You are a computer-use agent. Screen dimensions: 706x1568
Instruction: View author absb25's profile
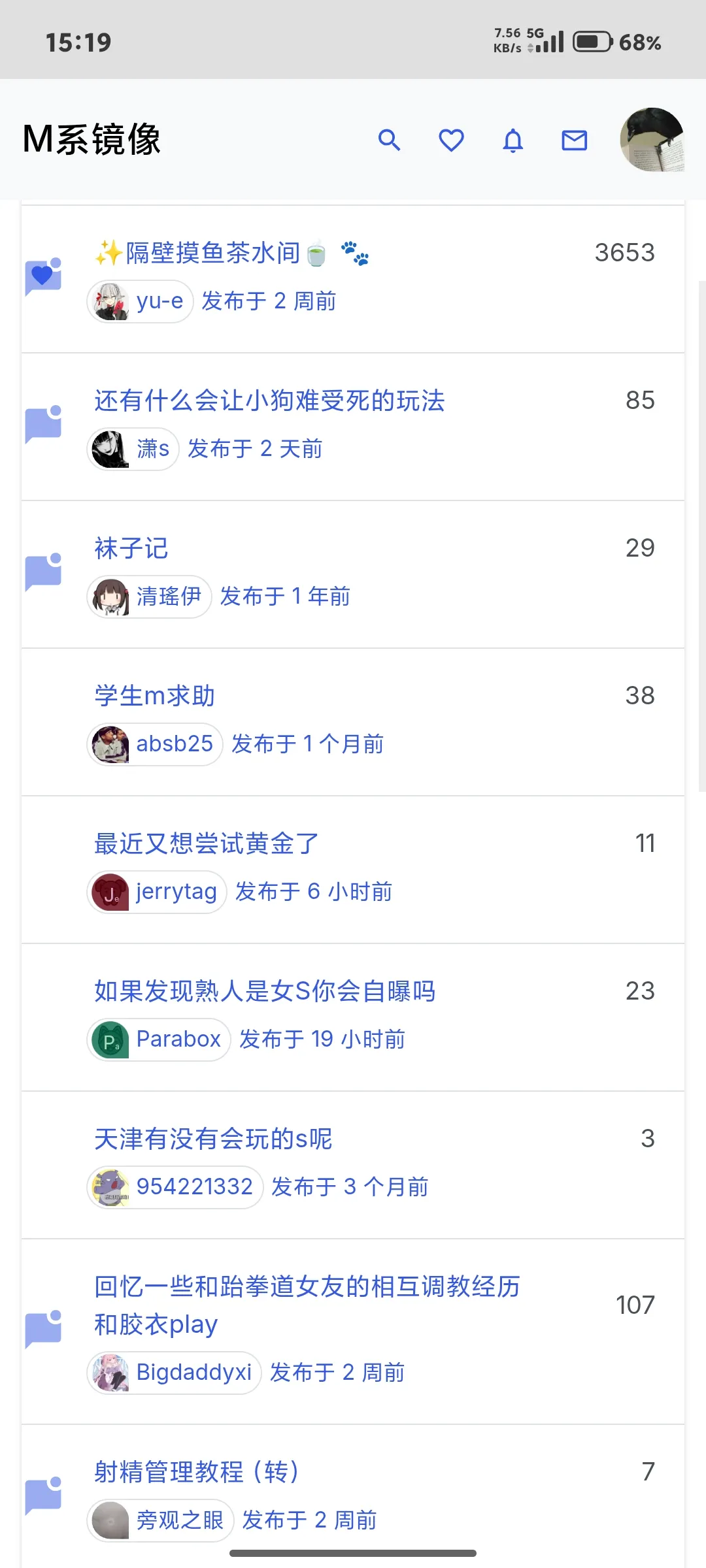pyautogui.click(x=156, y=744)
